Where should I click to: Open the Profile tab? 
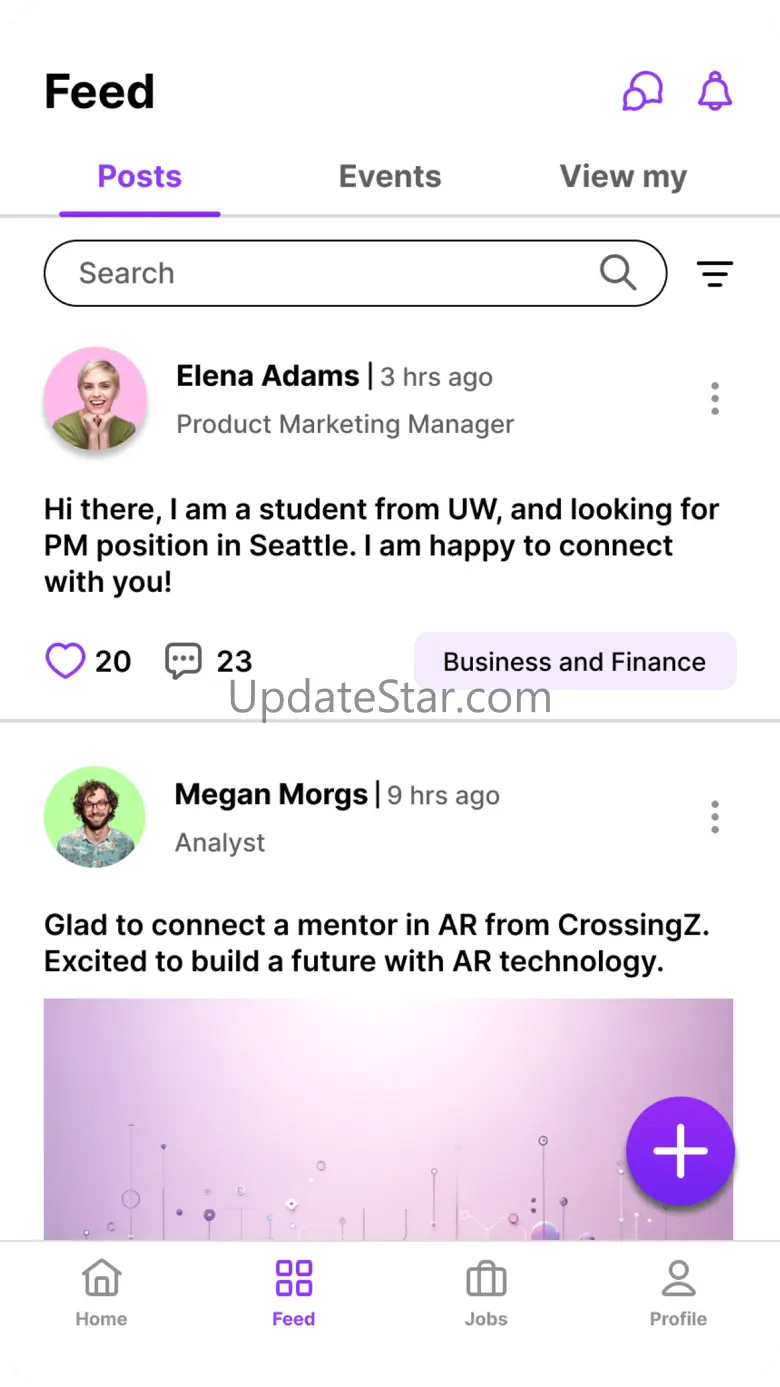678,1293
